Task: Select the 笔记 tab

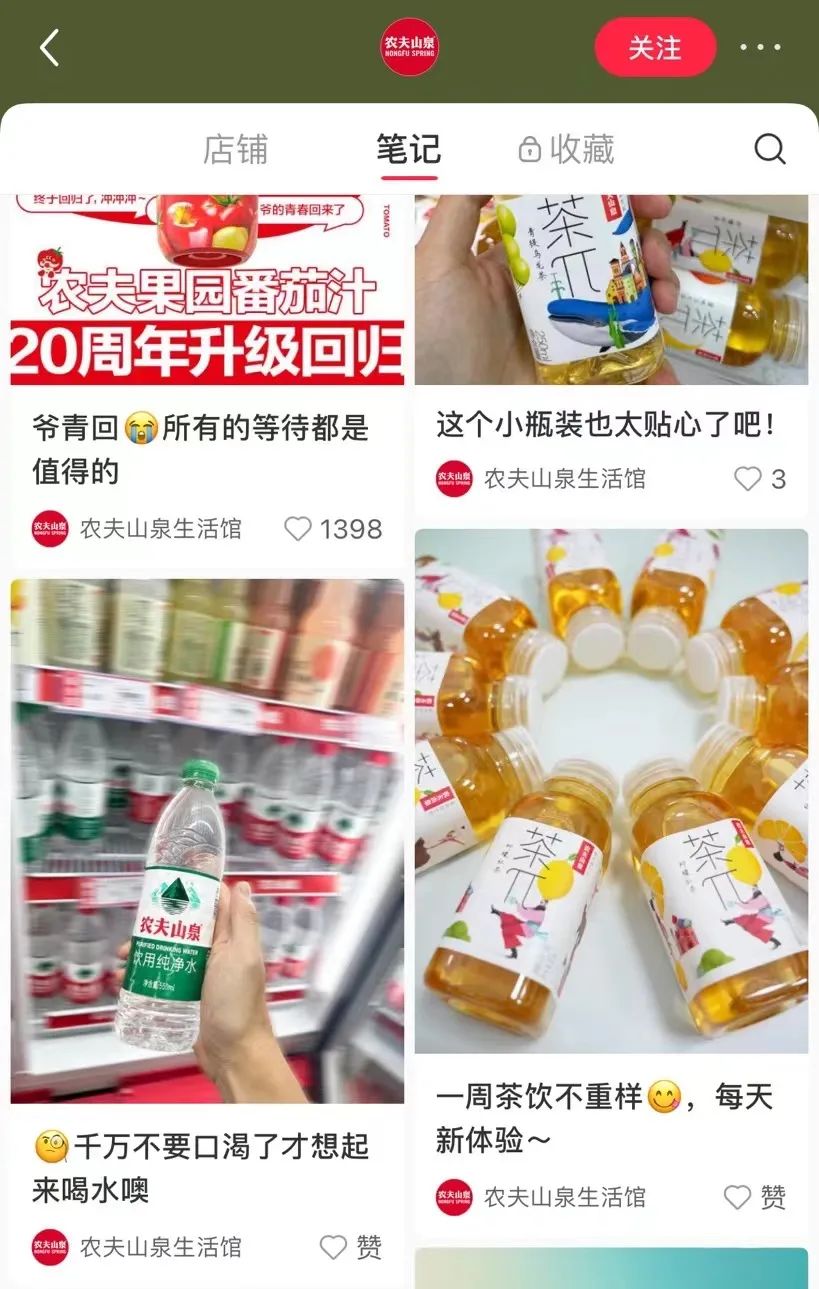Action: (x=408, y=150)
